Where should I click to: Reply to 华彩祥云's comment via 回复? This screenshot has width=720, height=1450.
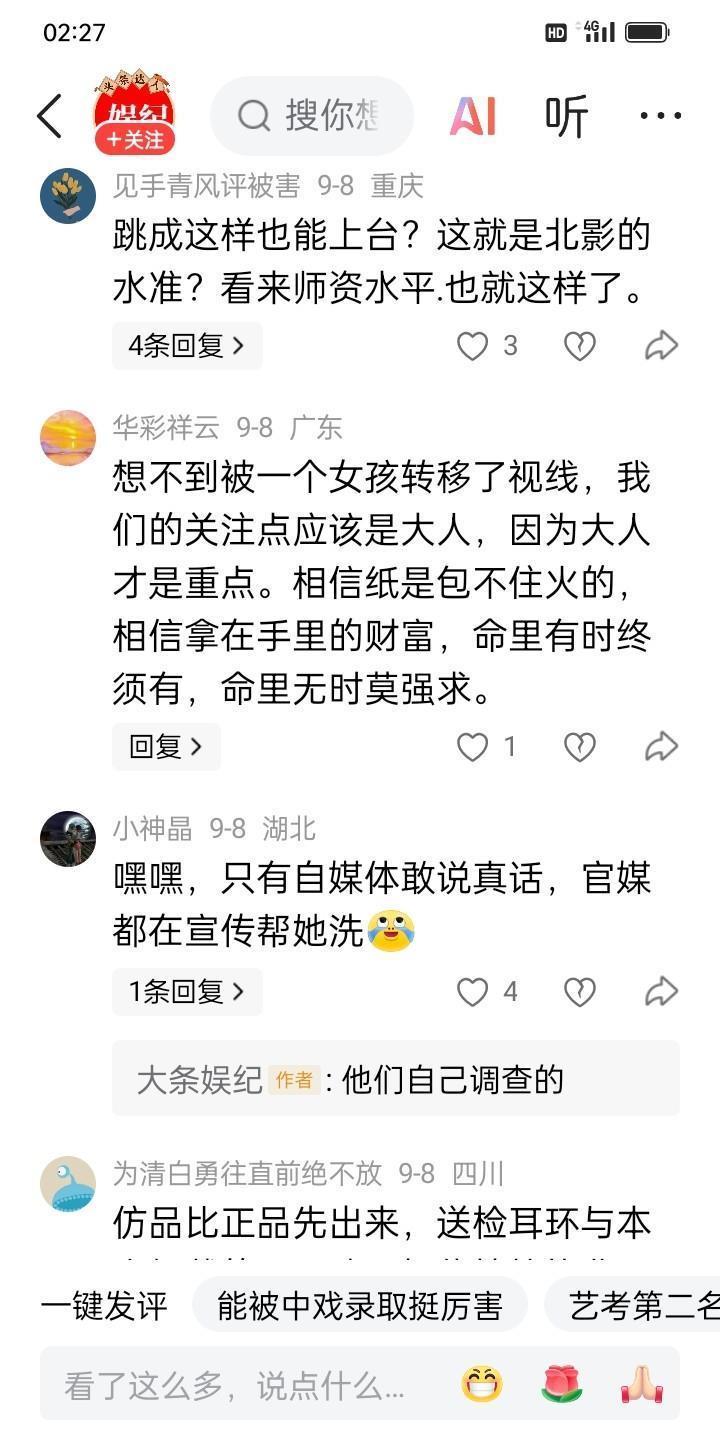click(x=166, y=746)
